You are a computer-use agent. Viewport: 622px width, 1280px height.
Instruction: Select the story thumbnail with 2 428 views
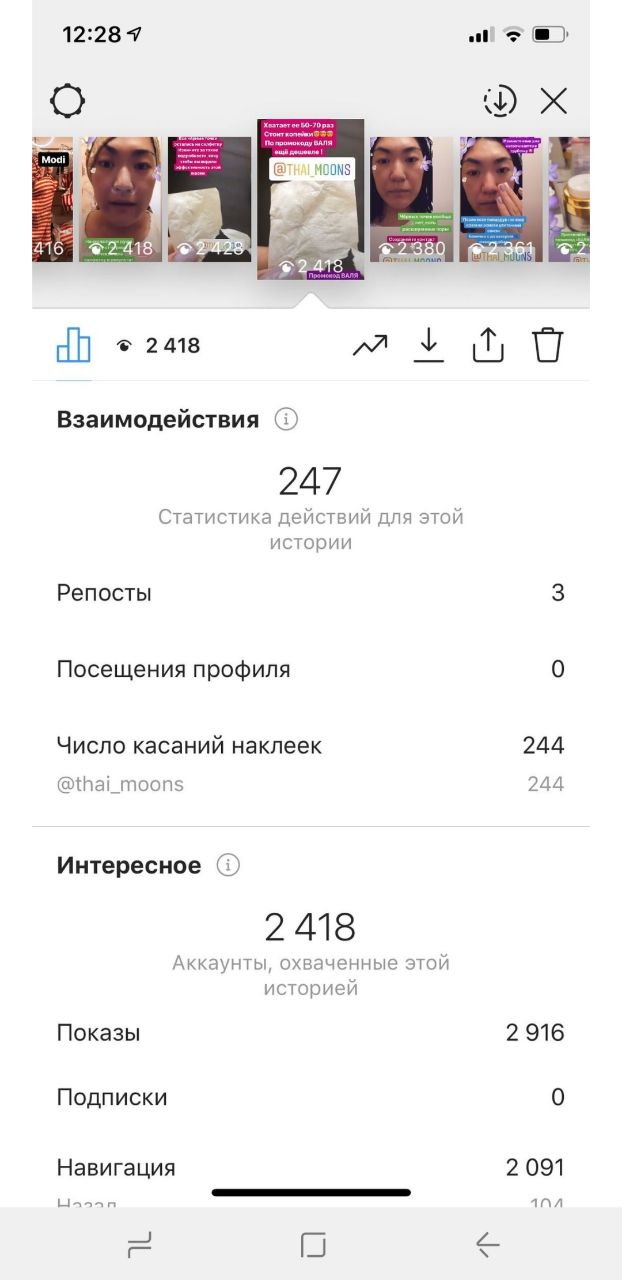click(x=209, y=199)
